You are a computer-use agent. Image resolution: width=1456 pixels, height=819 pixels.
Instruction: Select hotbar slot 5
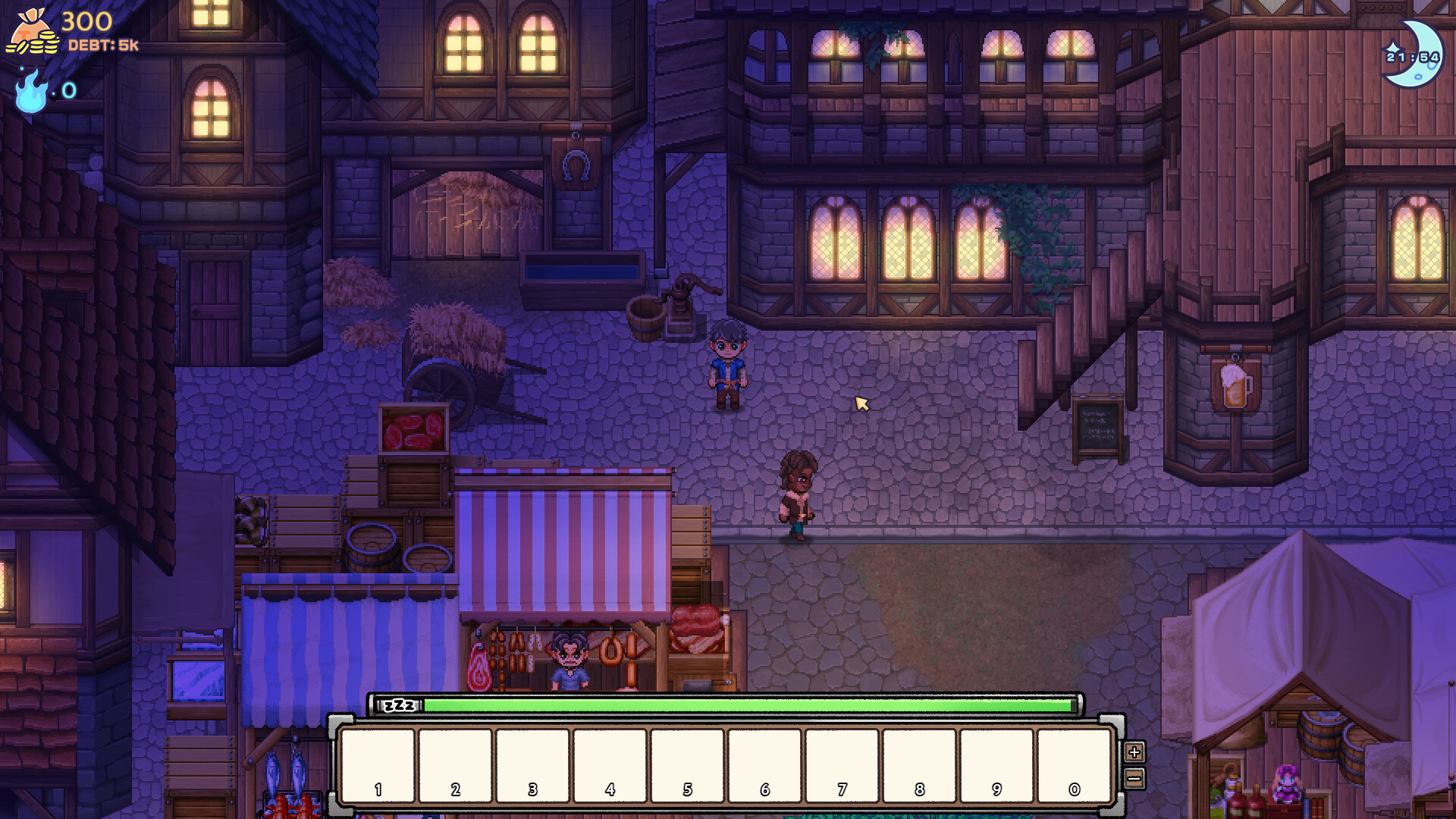[687, 764]
